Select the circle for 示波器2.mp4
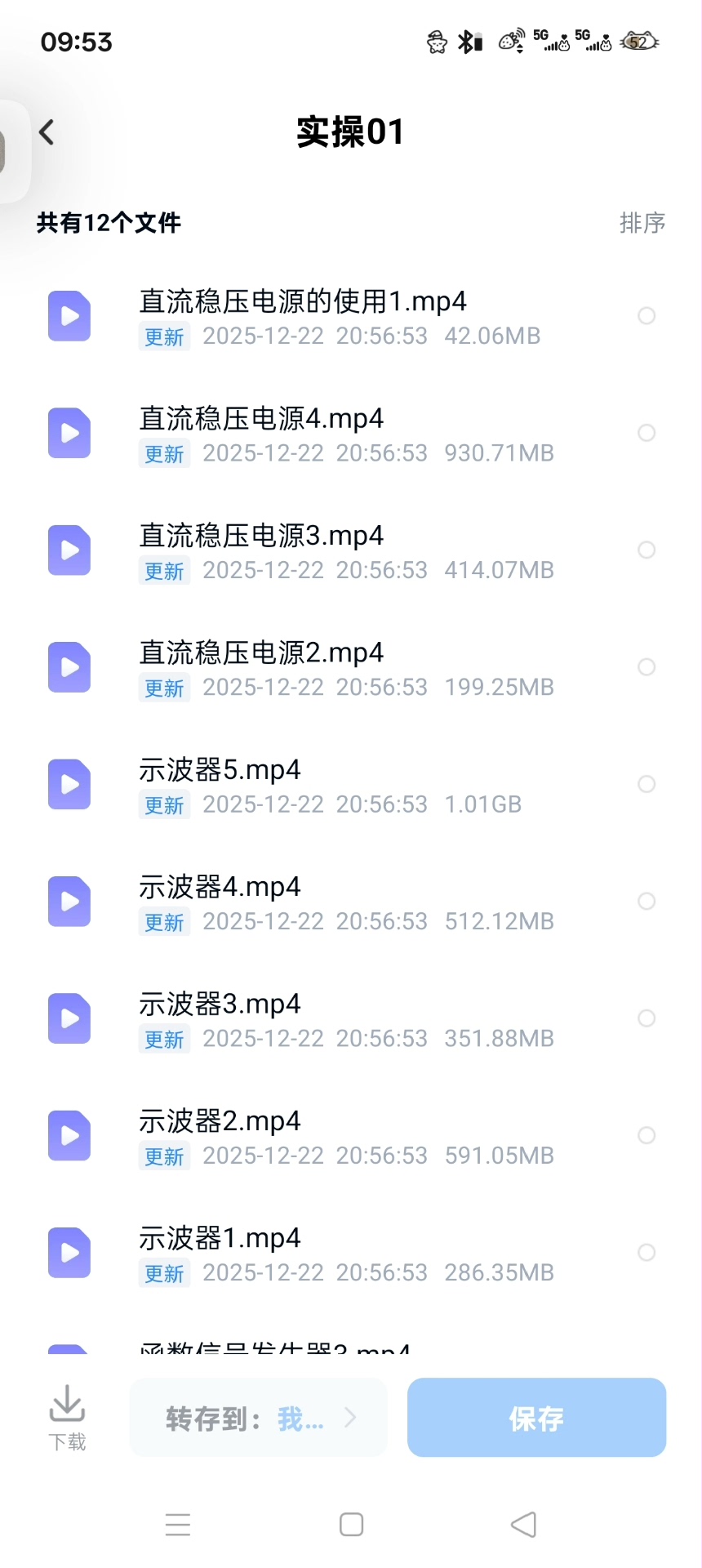 tap(646, 1135)
